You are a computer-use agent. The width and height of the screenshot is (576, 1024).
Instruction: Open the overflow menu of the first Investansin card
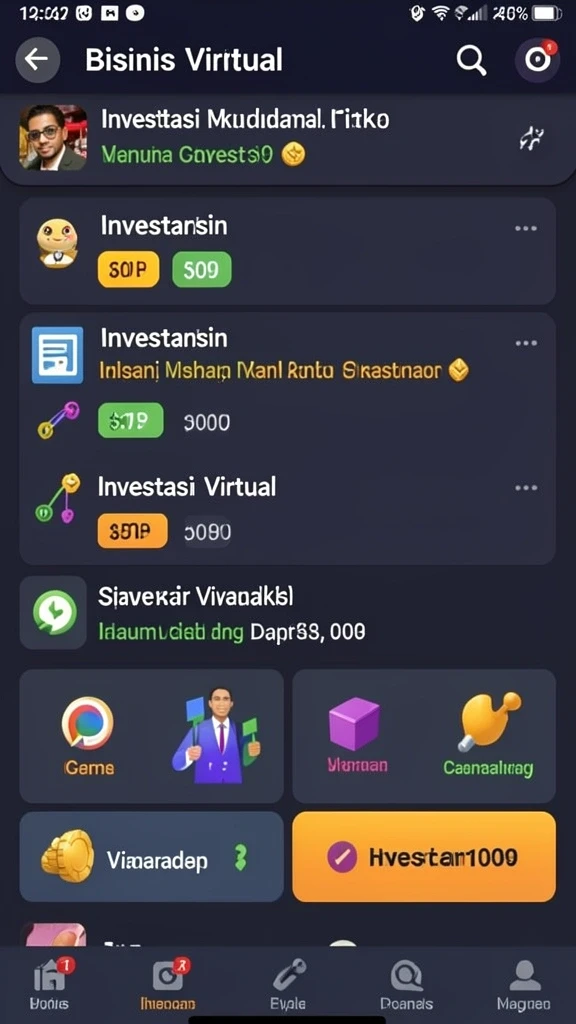[526, 229]
